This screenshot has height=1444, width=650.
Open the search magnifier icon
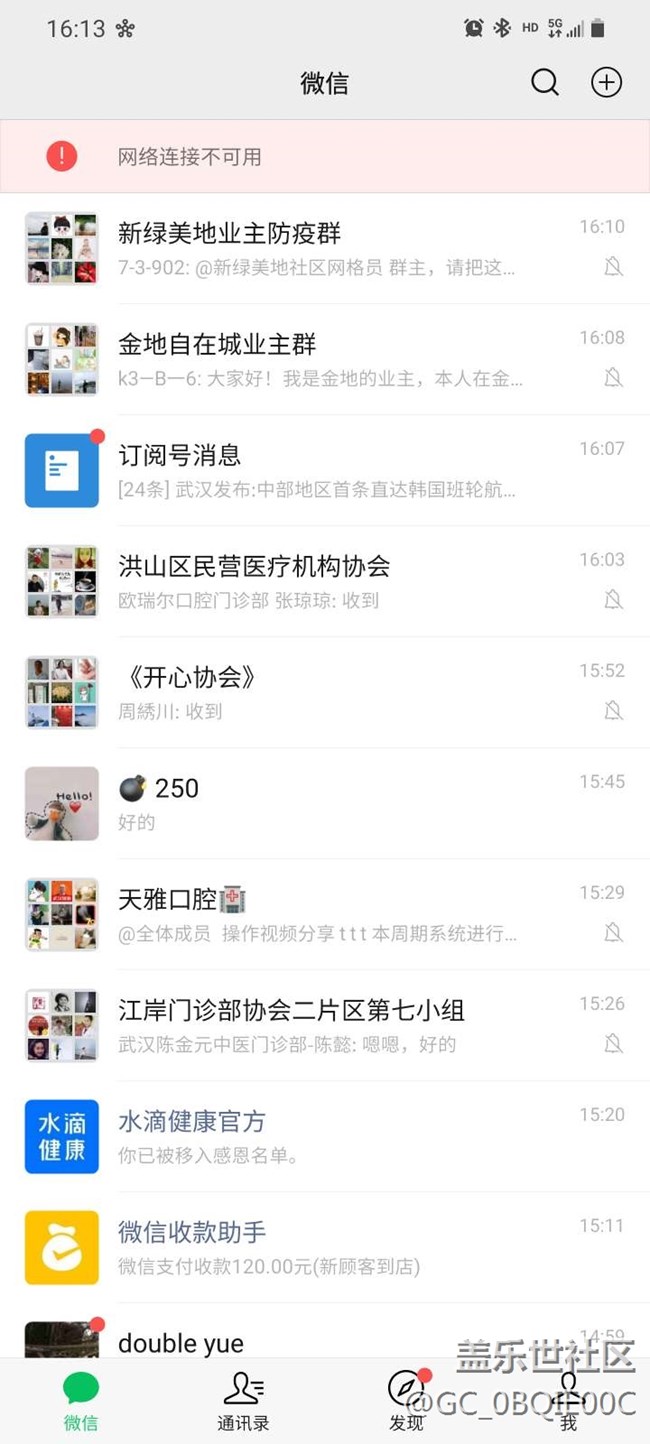[545, 82]
